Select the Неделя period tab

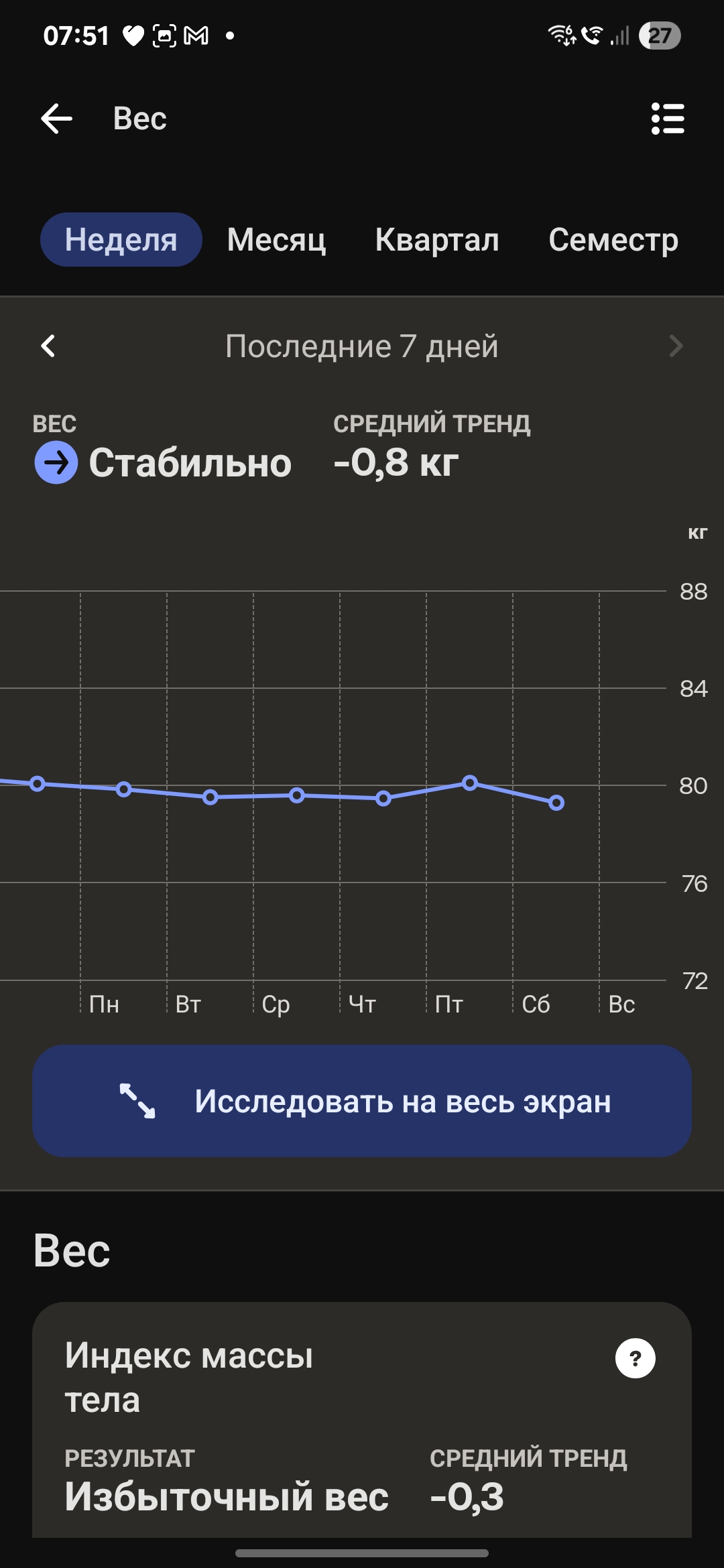point(121,240)
